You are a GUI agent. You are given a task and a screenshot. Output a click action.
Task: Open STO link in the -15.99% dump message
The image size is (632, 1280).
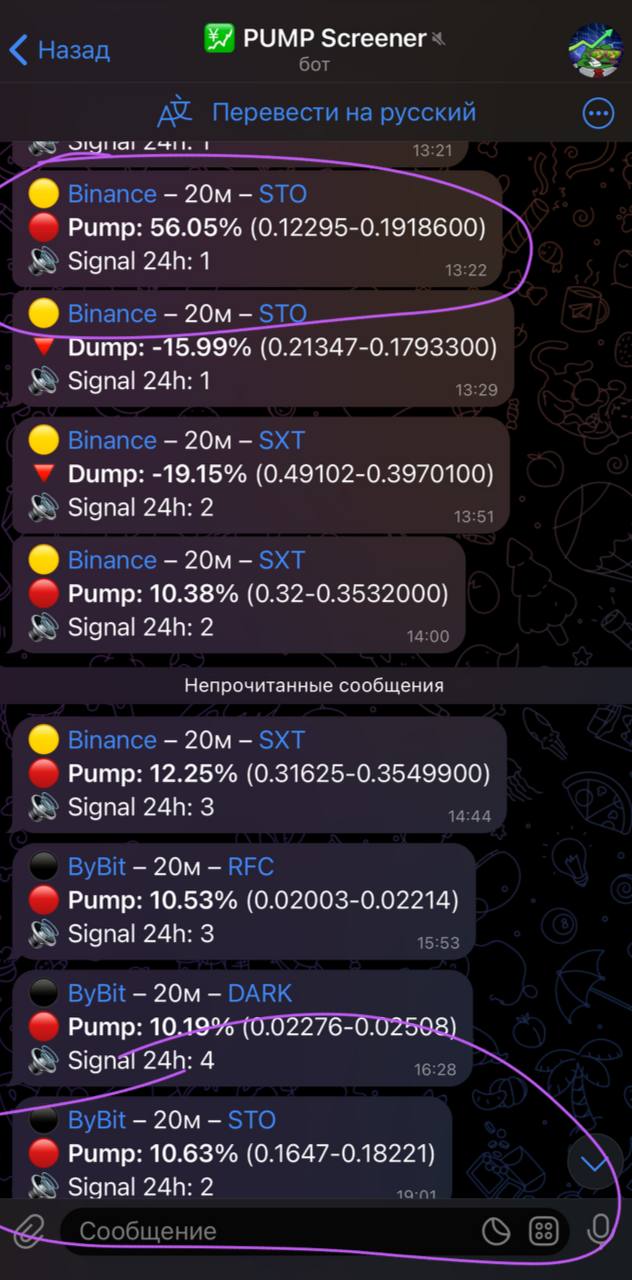(282, 314)
